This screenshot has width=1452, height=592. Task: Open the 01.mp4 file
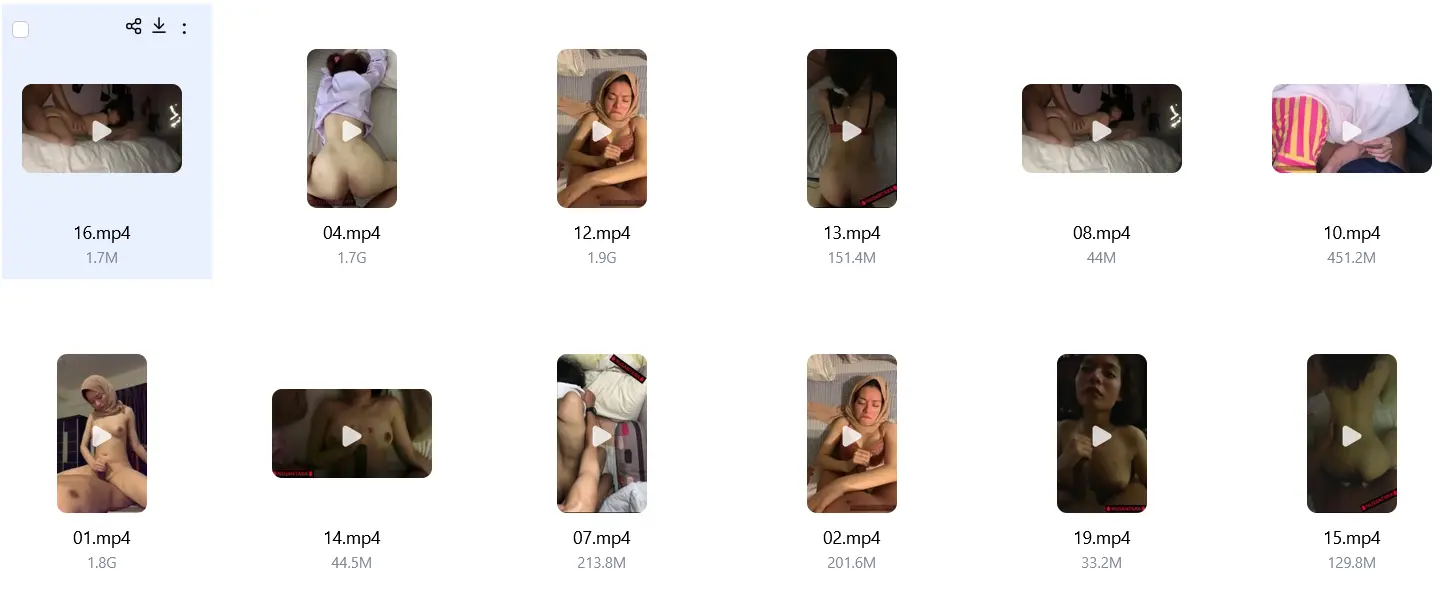102,433
